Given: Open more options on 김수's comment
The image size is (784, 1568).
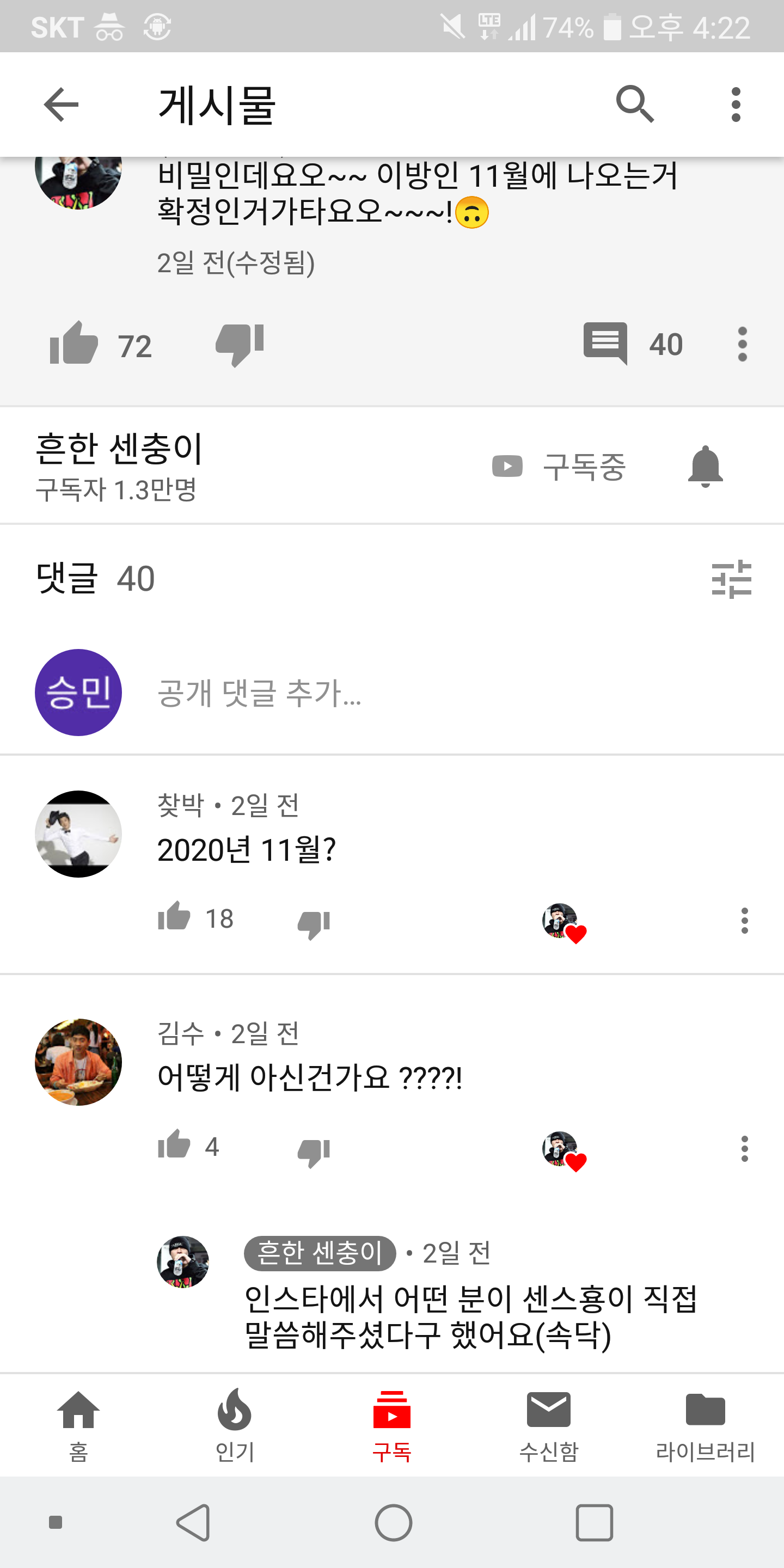Looking at the screenshot, I should pyautogui.click(x=744, y=1149).
